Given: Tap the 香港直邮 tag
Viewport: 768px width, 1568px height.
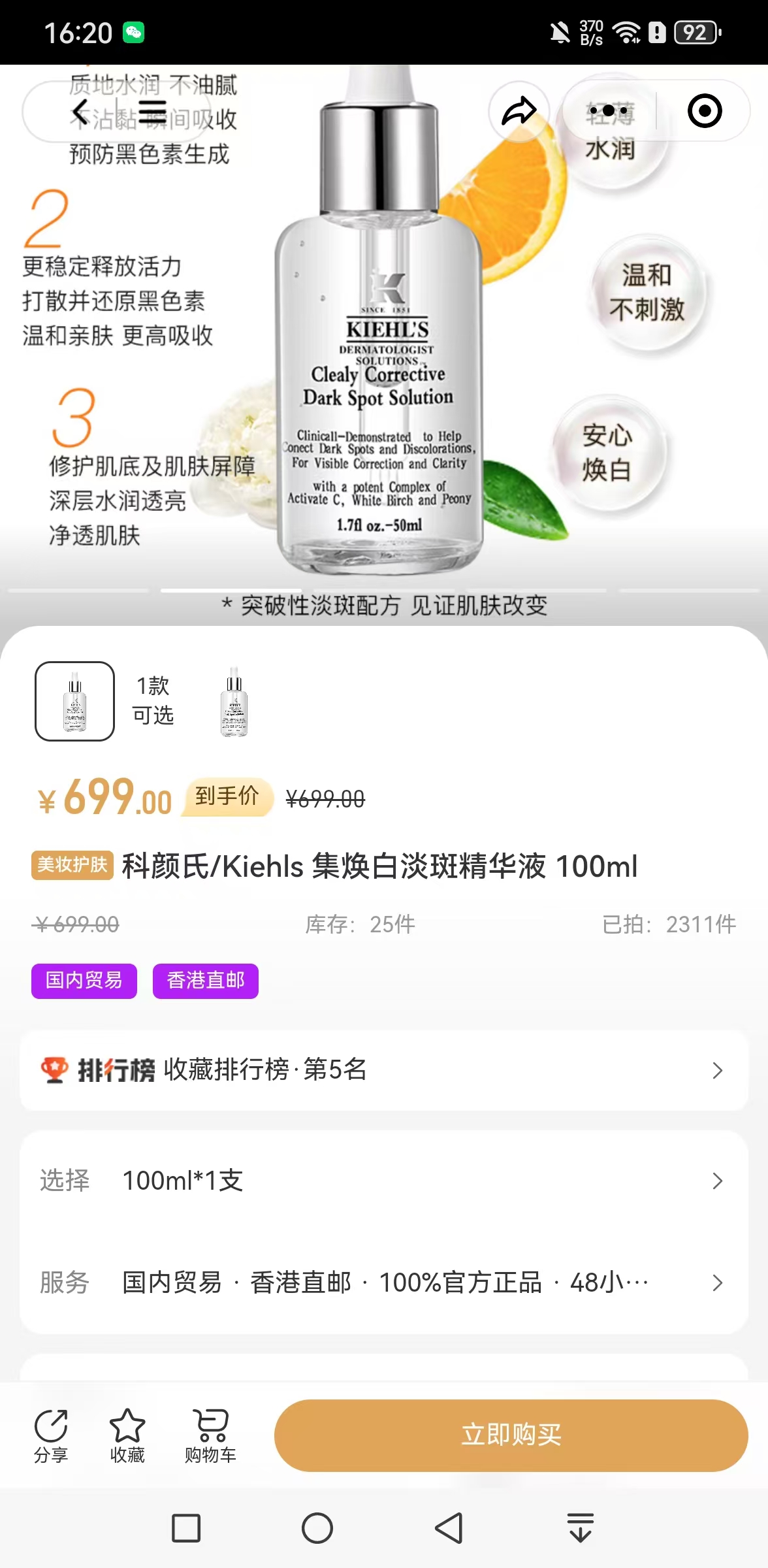Looking at the screenshot, I should pyautogui.click(x=206, y=981).
